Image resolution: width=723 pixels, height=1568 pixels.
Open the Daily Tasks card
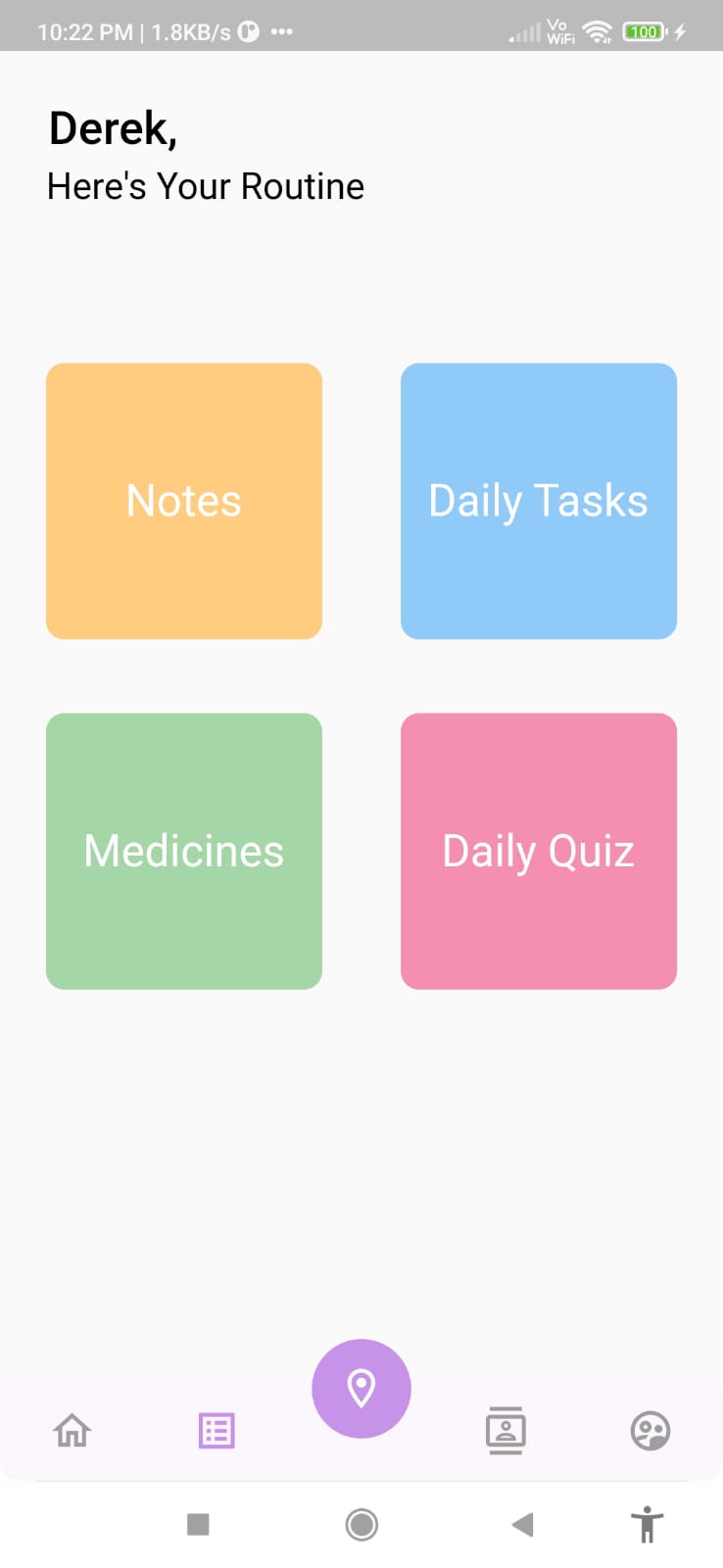coord(538,501)
